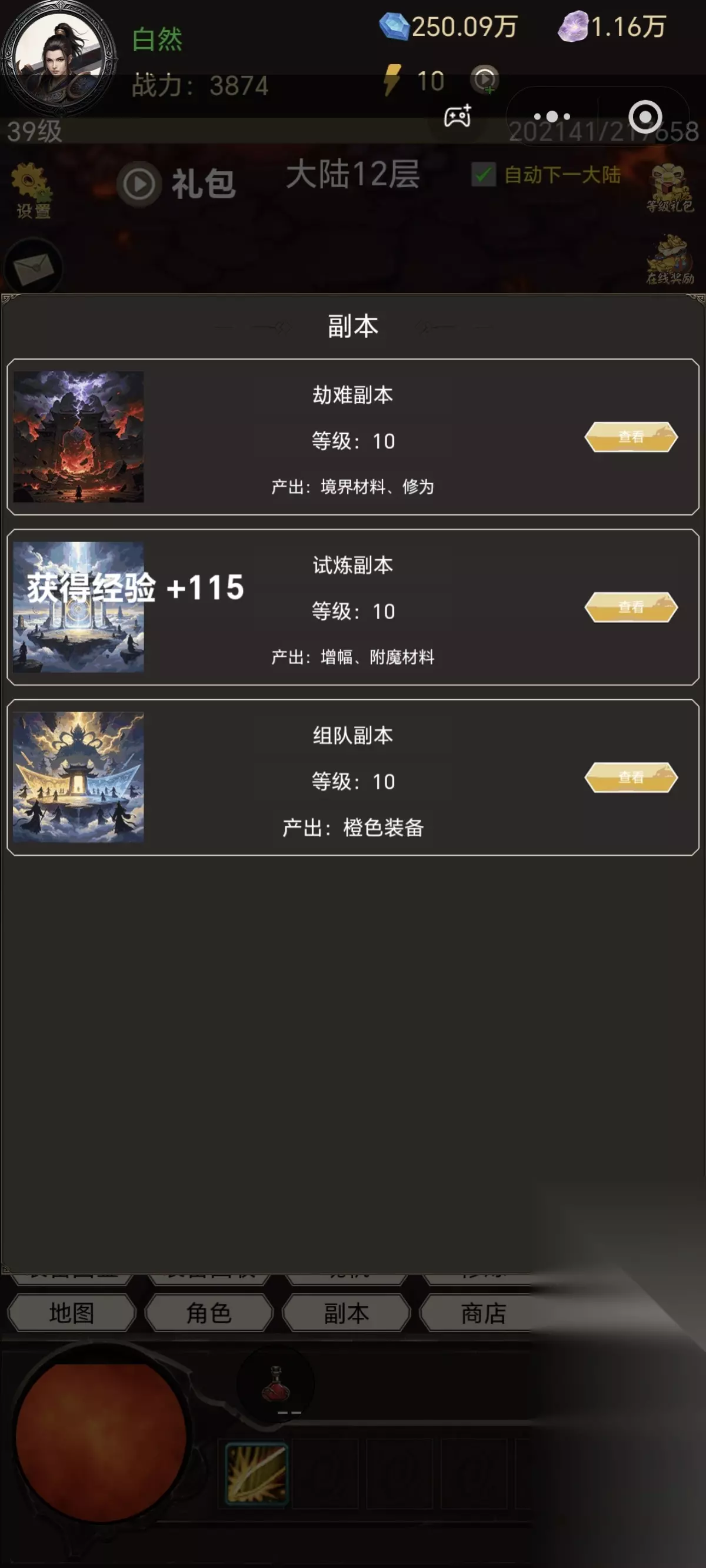Open 在线奖励 reward icon
This screenshot has width=706, height=1568.
tap(670, 261)
